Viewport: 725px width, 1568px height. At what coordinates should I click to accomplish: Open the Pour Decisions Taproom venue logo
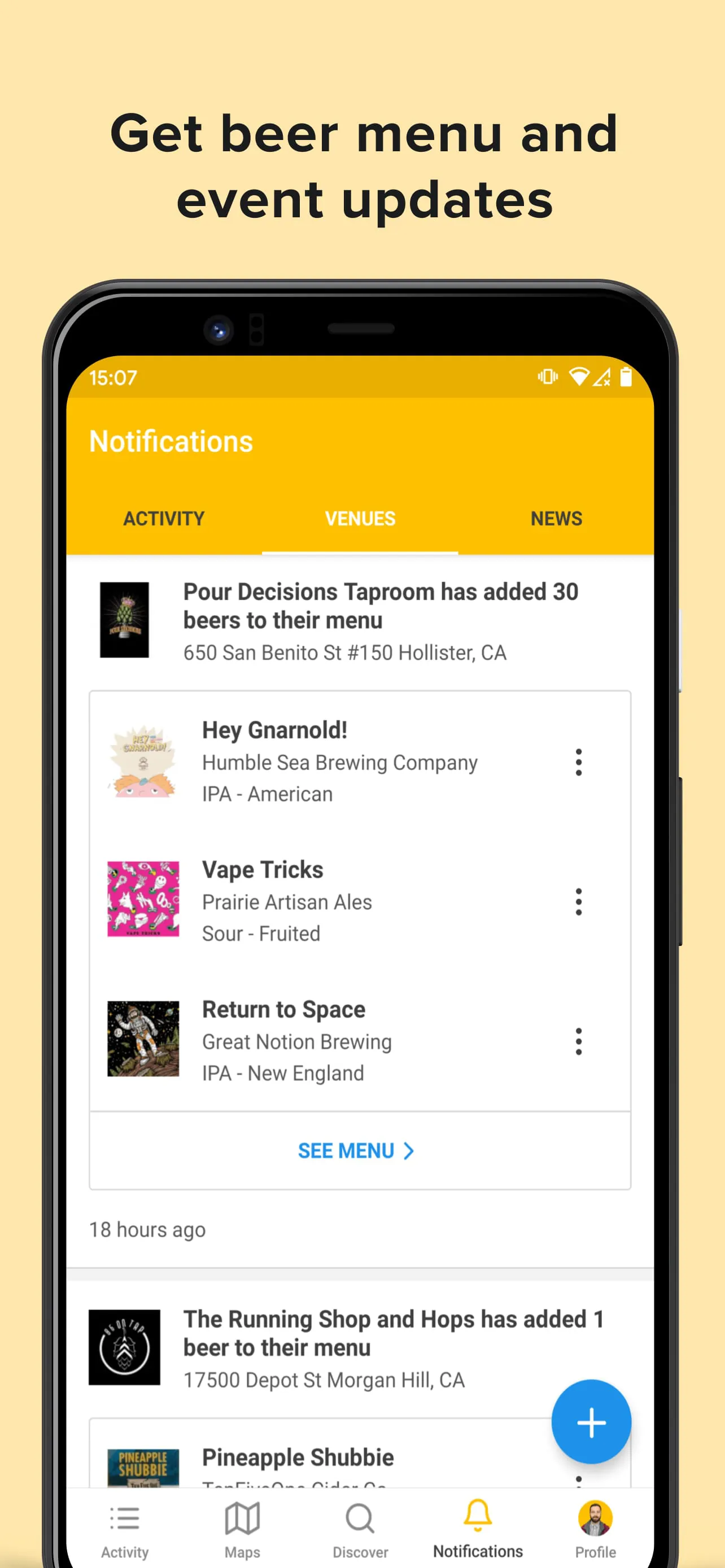tap(126, 619)
